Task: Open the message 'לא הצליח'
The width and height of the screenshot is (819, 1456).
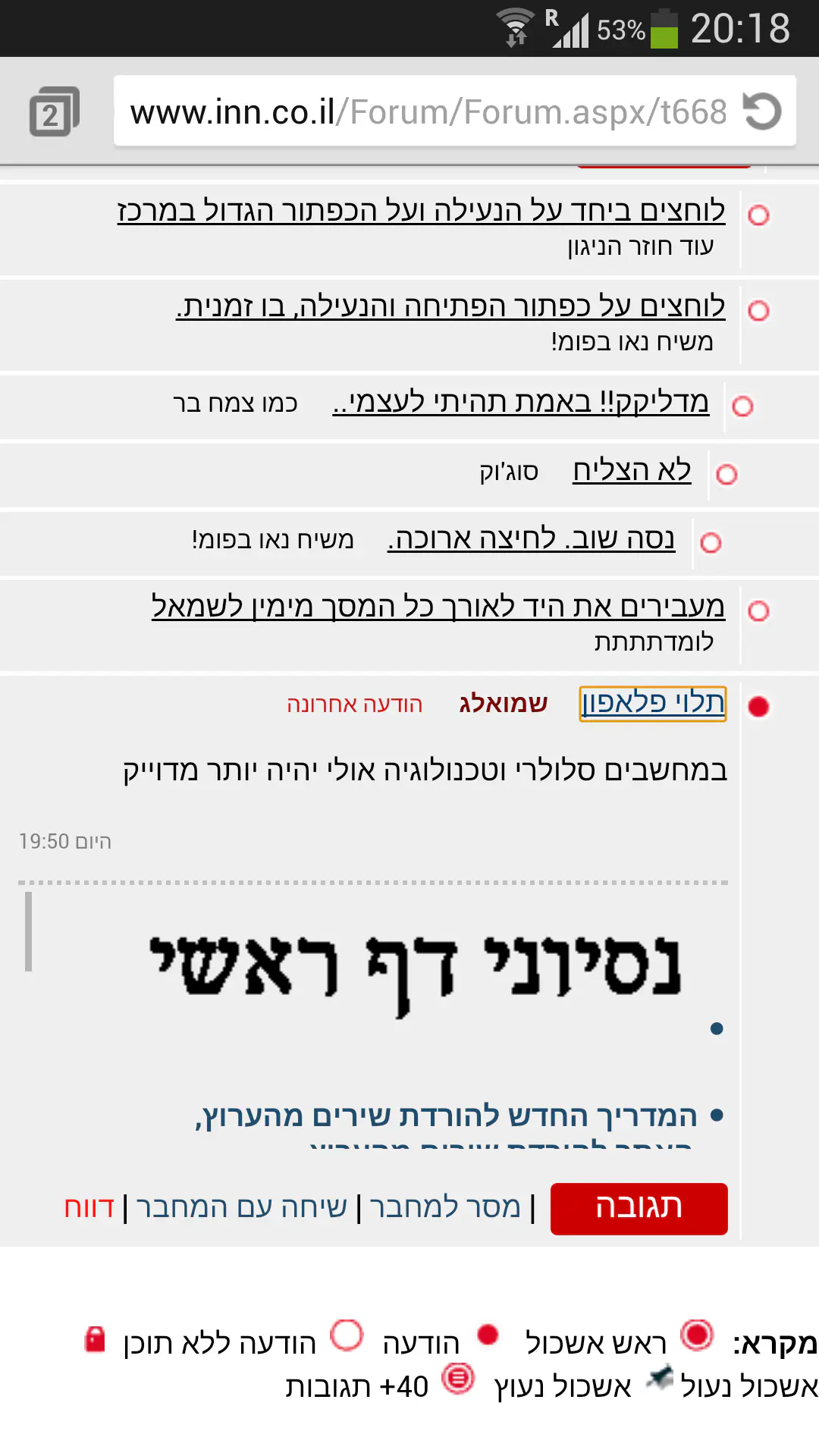Action: 632,471
